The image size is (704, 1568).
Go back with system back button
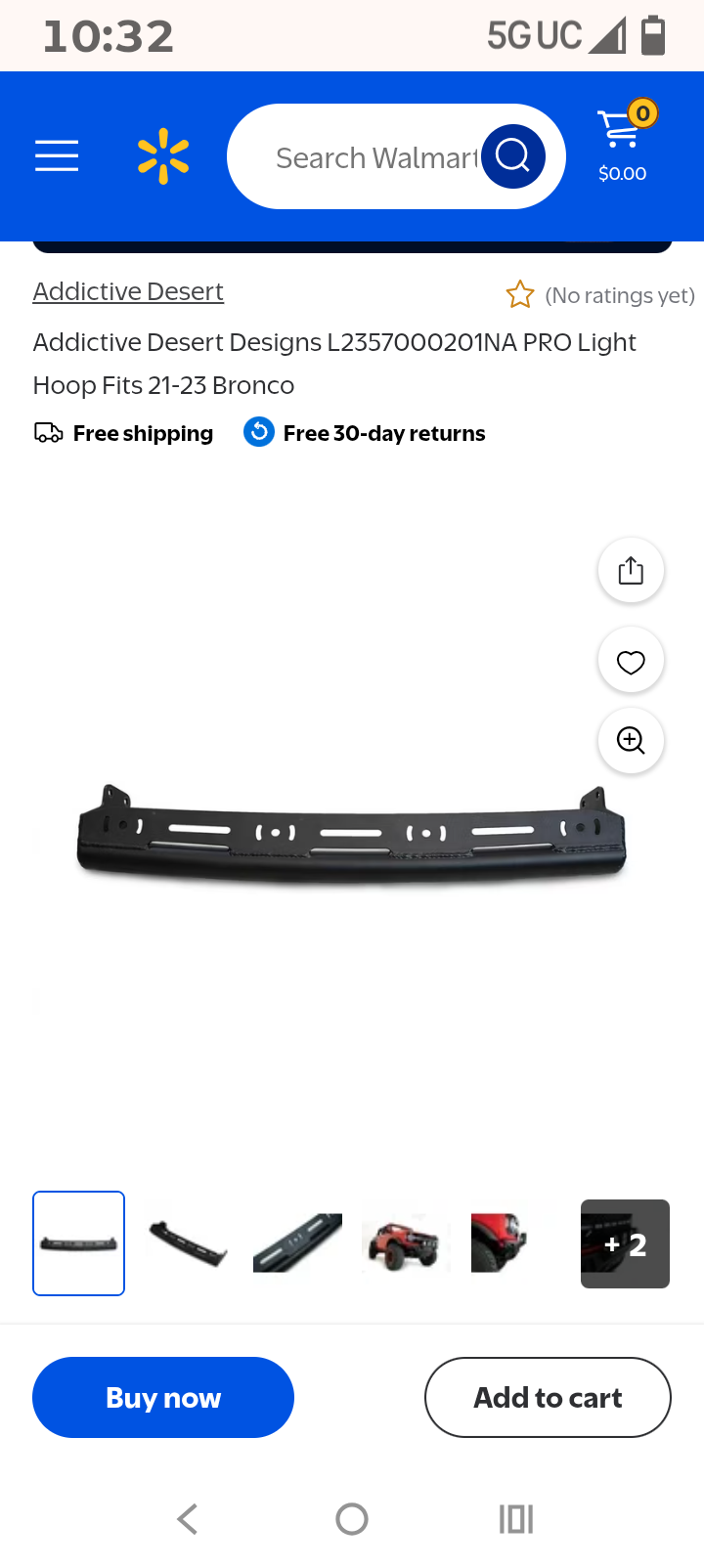[188, 1518]
